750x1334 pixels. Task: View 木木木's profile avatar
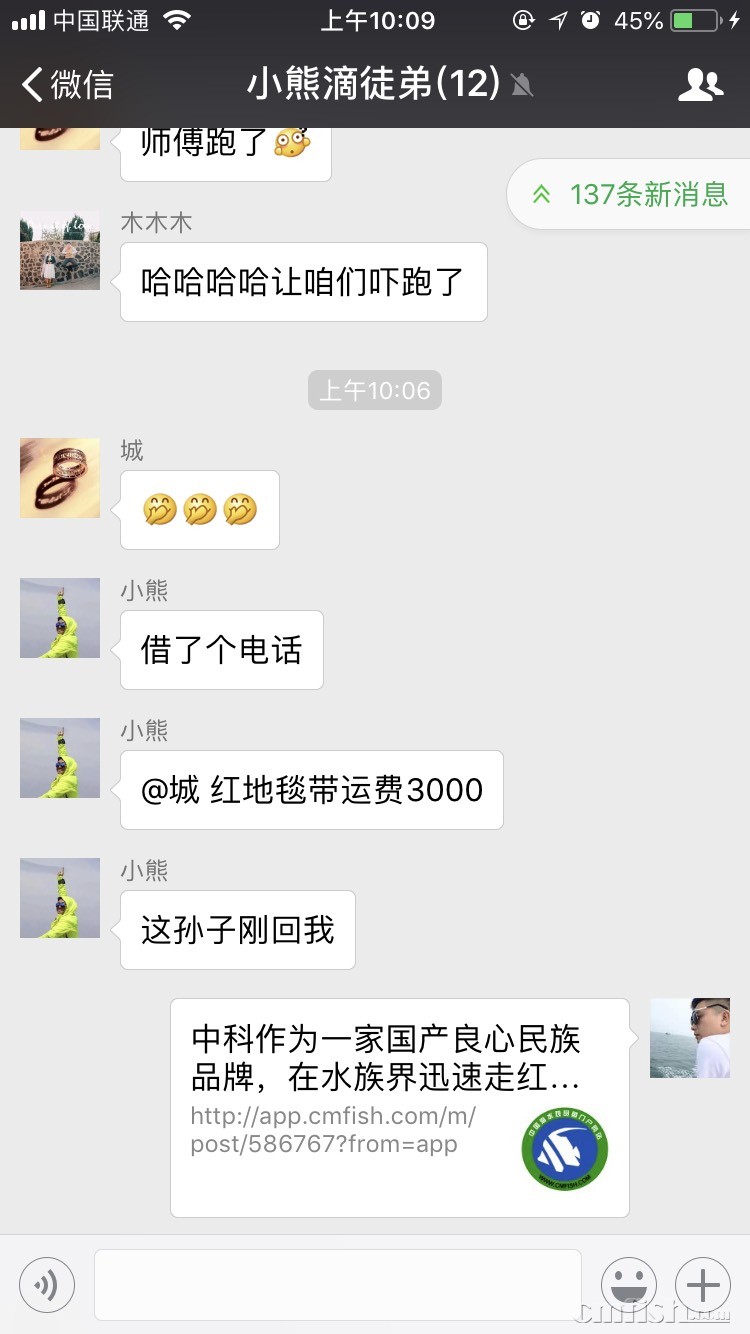click(x=60, y=250)
